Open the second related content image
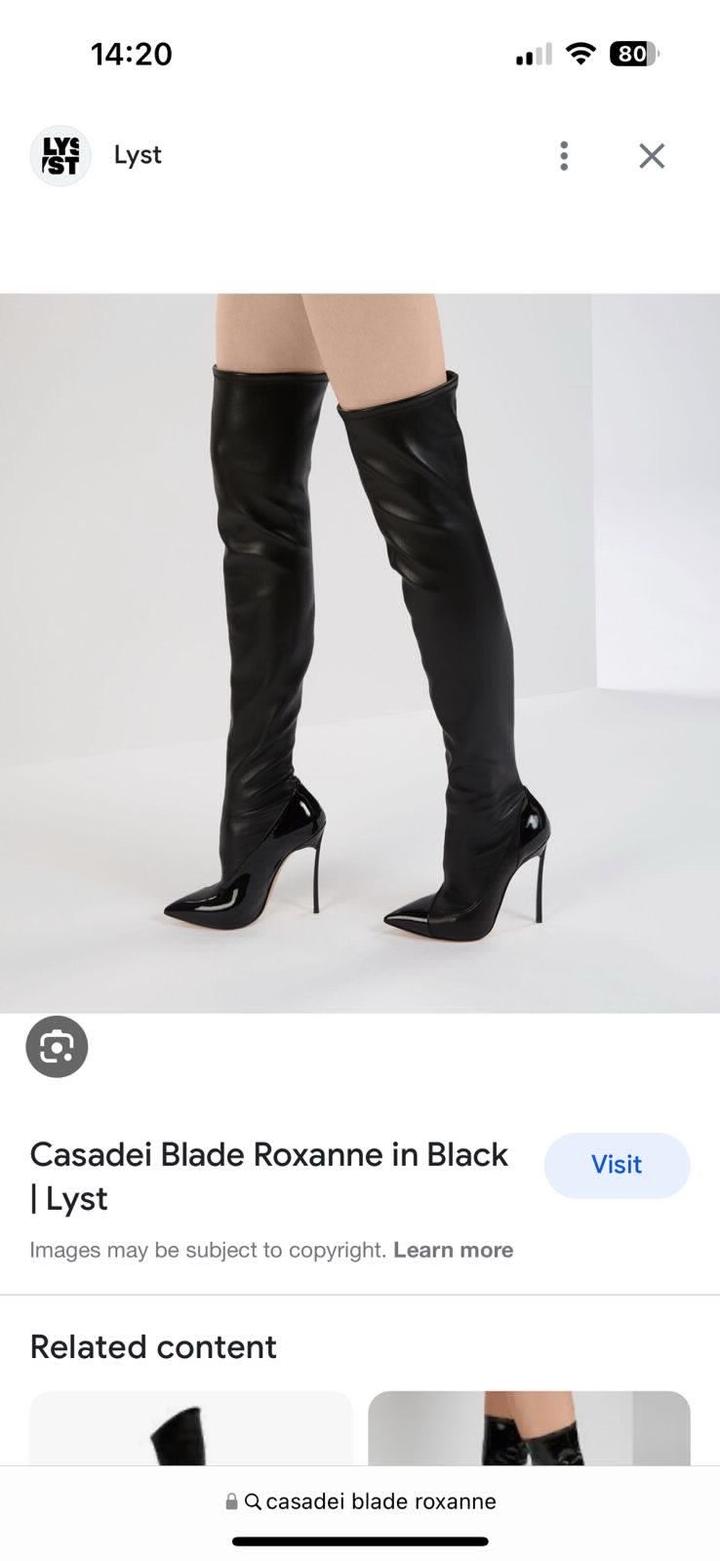This screenshot has width=720, height=1561. click(529, 1430)
